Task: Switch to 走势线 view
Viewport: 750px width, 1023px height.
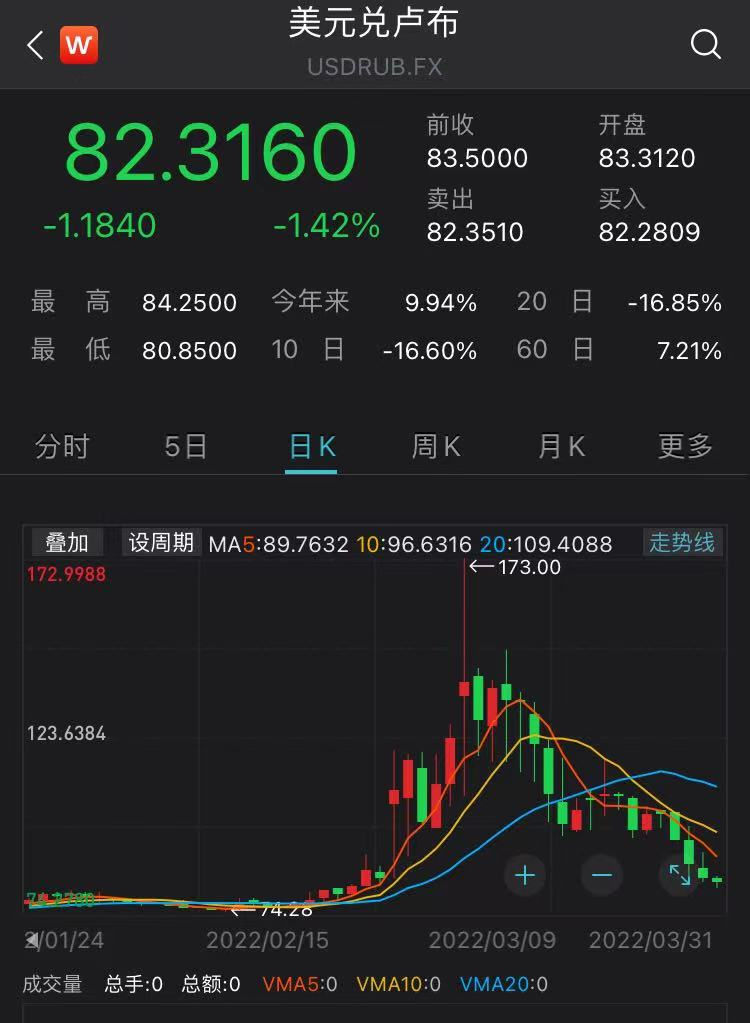Action: tap(682, 543)
